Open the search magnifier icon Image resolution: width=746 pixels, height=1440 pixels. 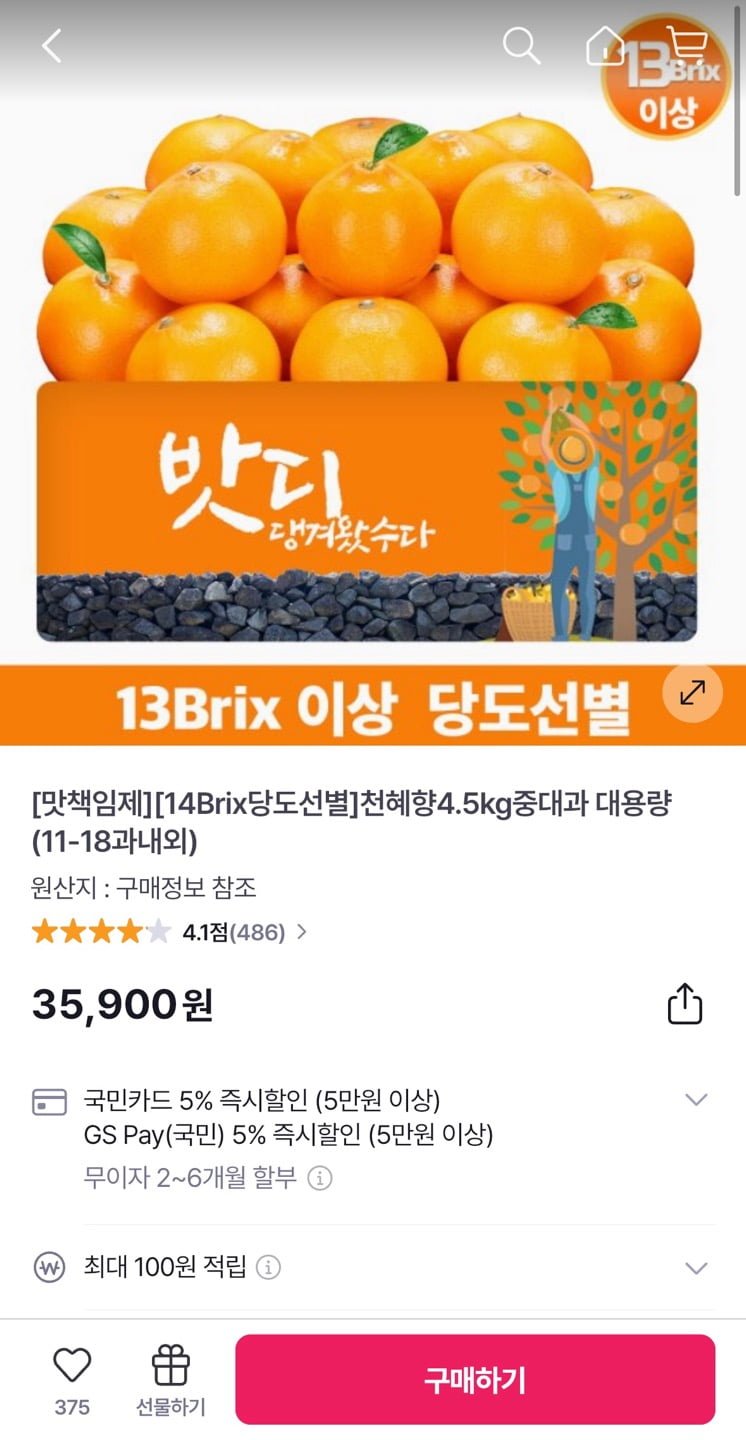tap(521, 46)
